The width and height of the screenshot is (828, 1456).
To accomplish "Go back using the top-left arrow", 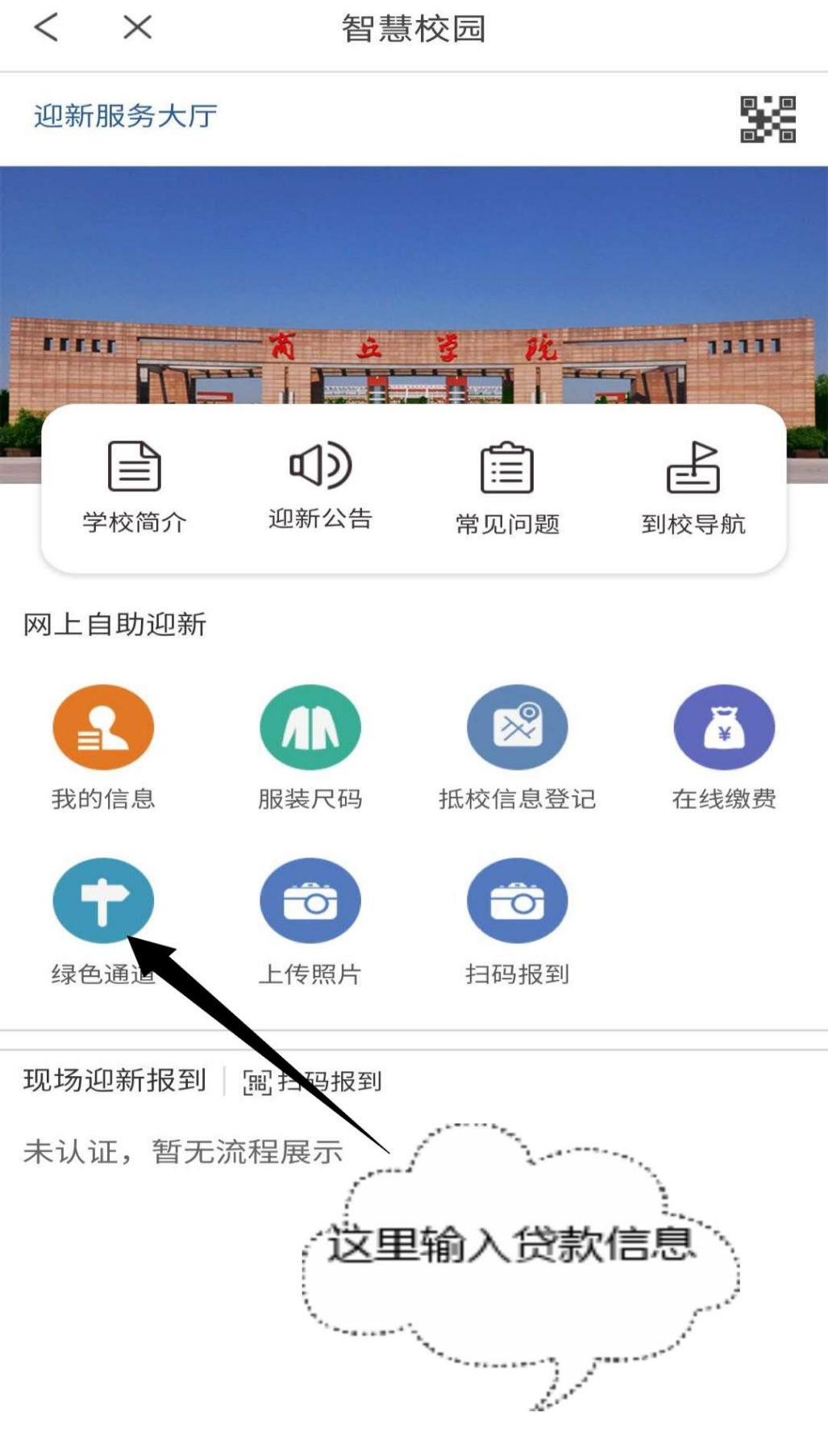I will point(46,27).
